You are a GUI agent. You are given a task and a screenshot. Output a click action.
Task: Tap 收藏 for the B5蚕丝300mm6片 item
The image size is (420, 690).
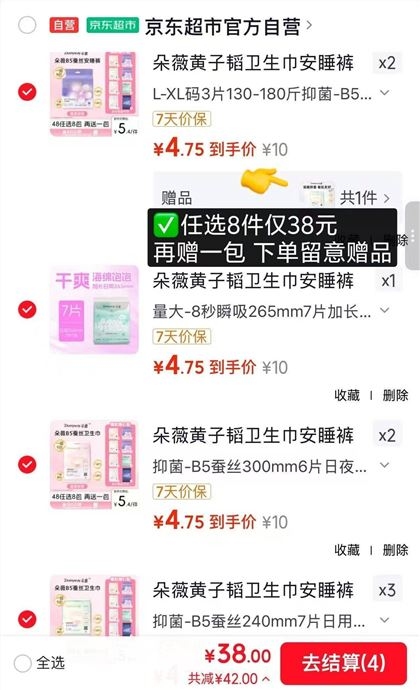(346, 550)
